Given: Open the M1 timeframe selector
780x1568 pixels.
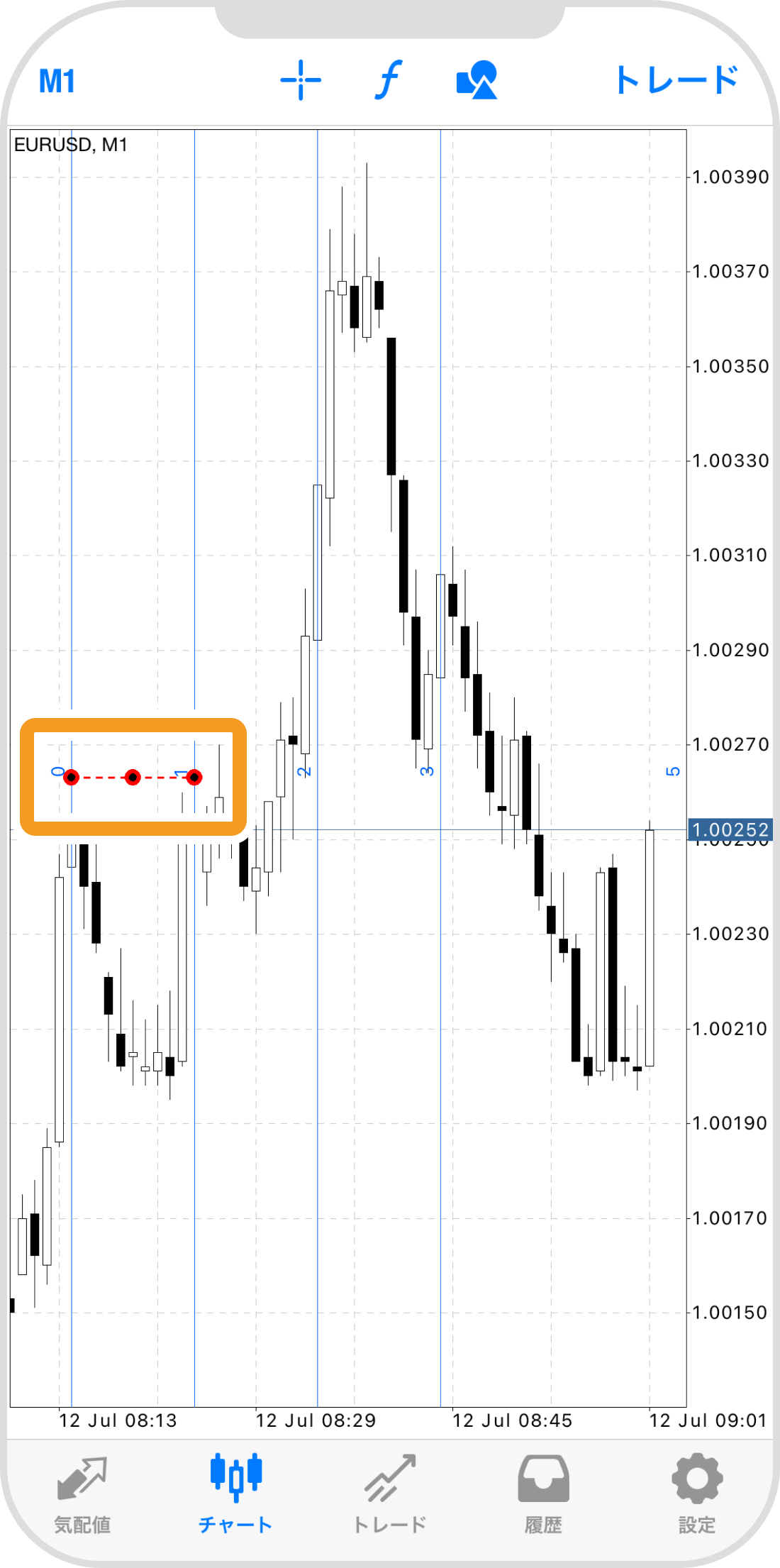Looking at the screenshot, I should click(57, 81).
